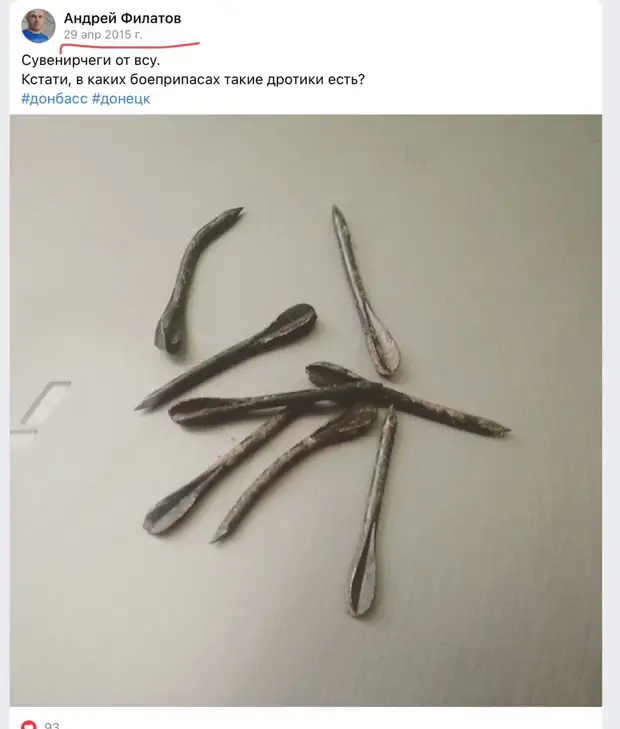Open post date 29 апр 2015 г.
The image size is (620, 729).
pyautogui.click(x=103, y=35)
